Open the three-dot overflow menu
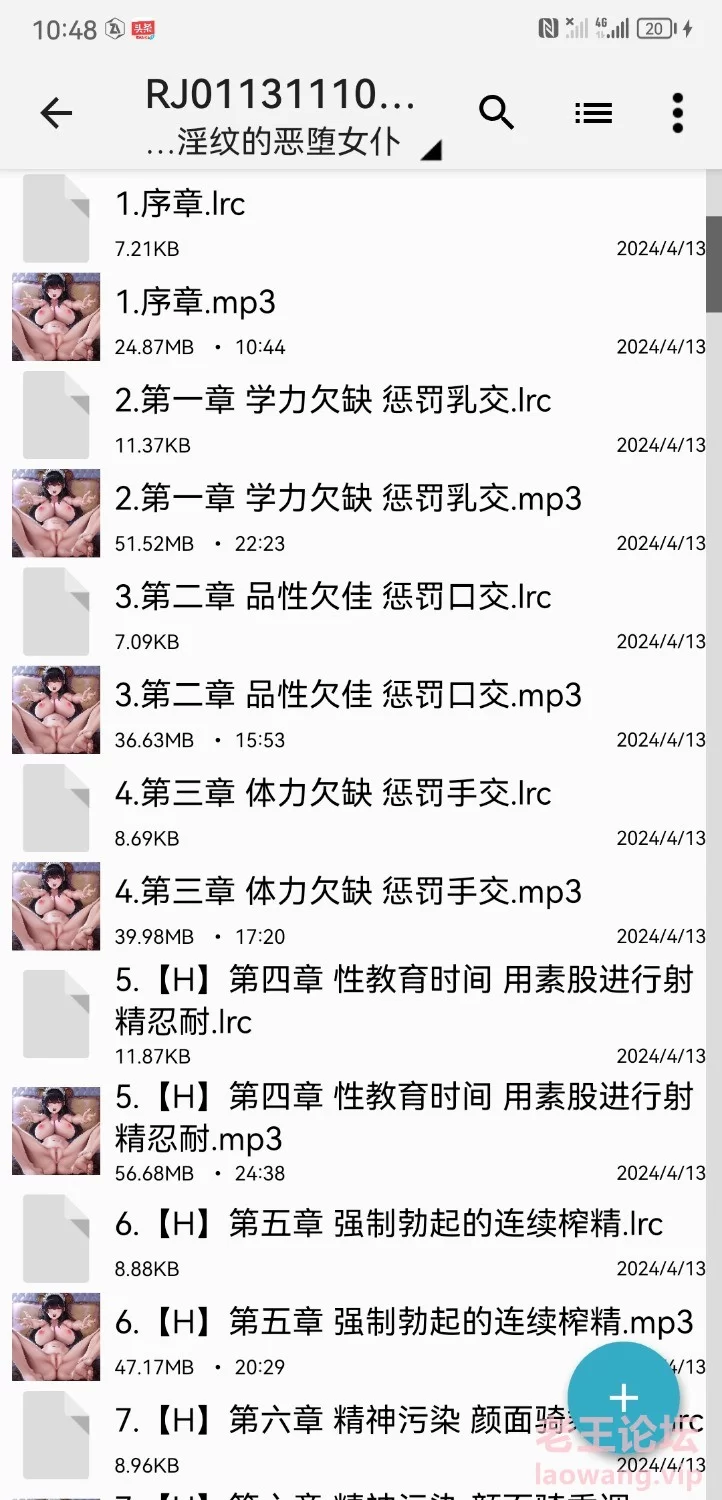This screenshot has height=1500, width=722. (x=678, y=114)
